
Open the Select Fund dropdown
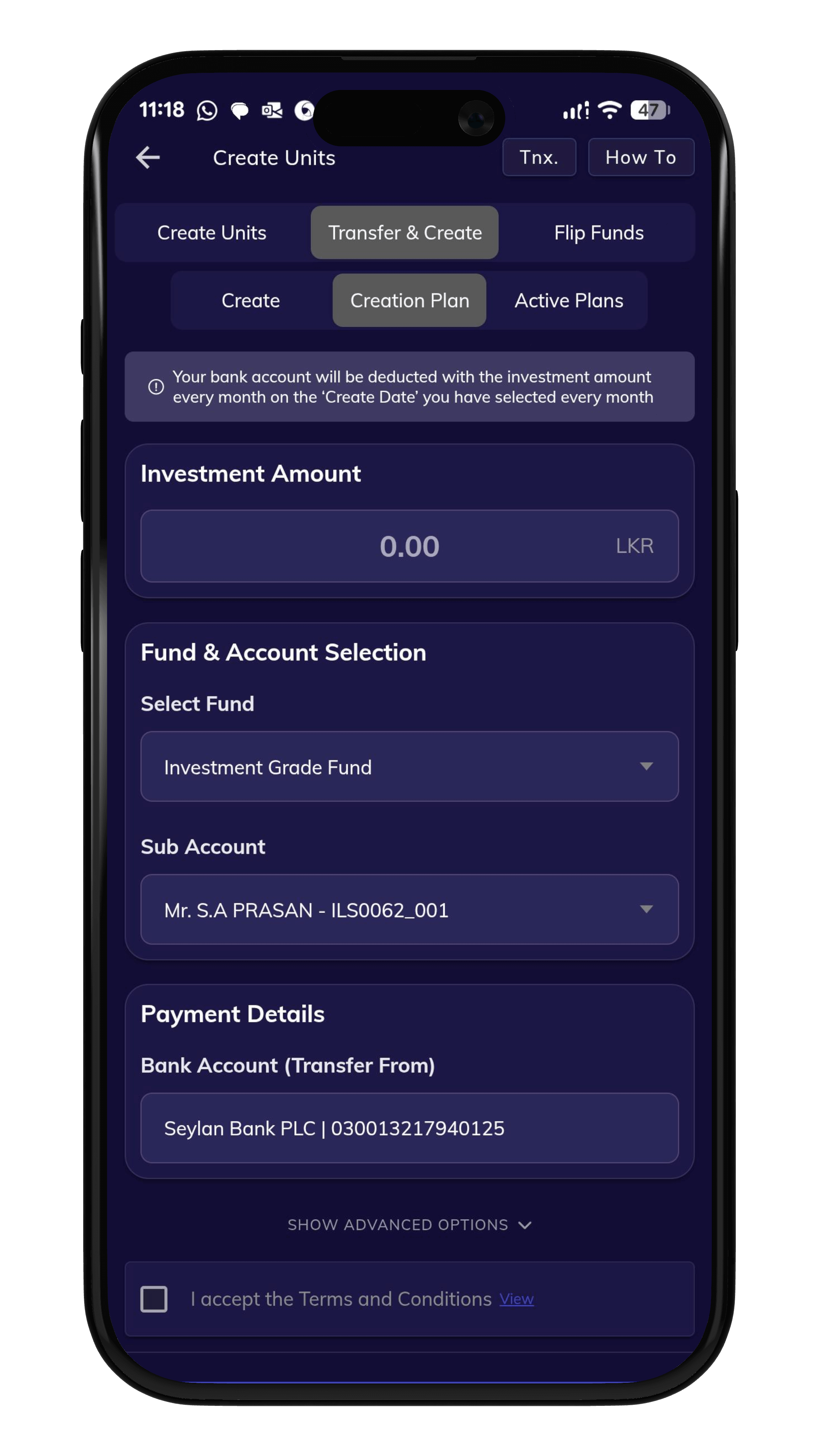tap(409, 766)
